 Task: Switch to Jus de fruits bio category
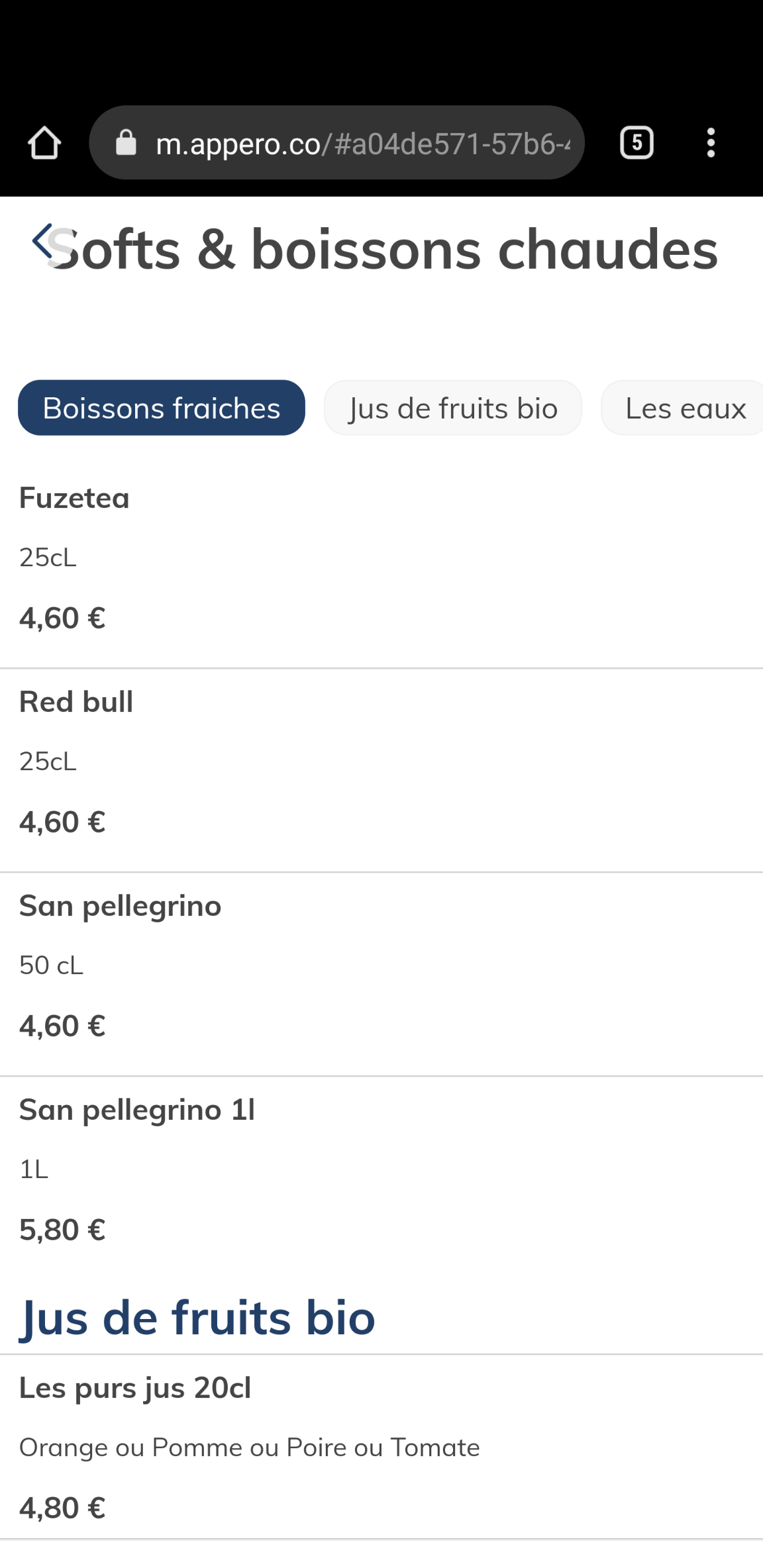(453, 408)
